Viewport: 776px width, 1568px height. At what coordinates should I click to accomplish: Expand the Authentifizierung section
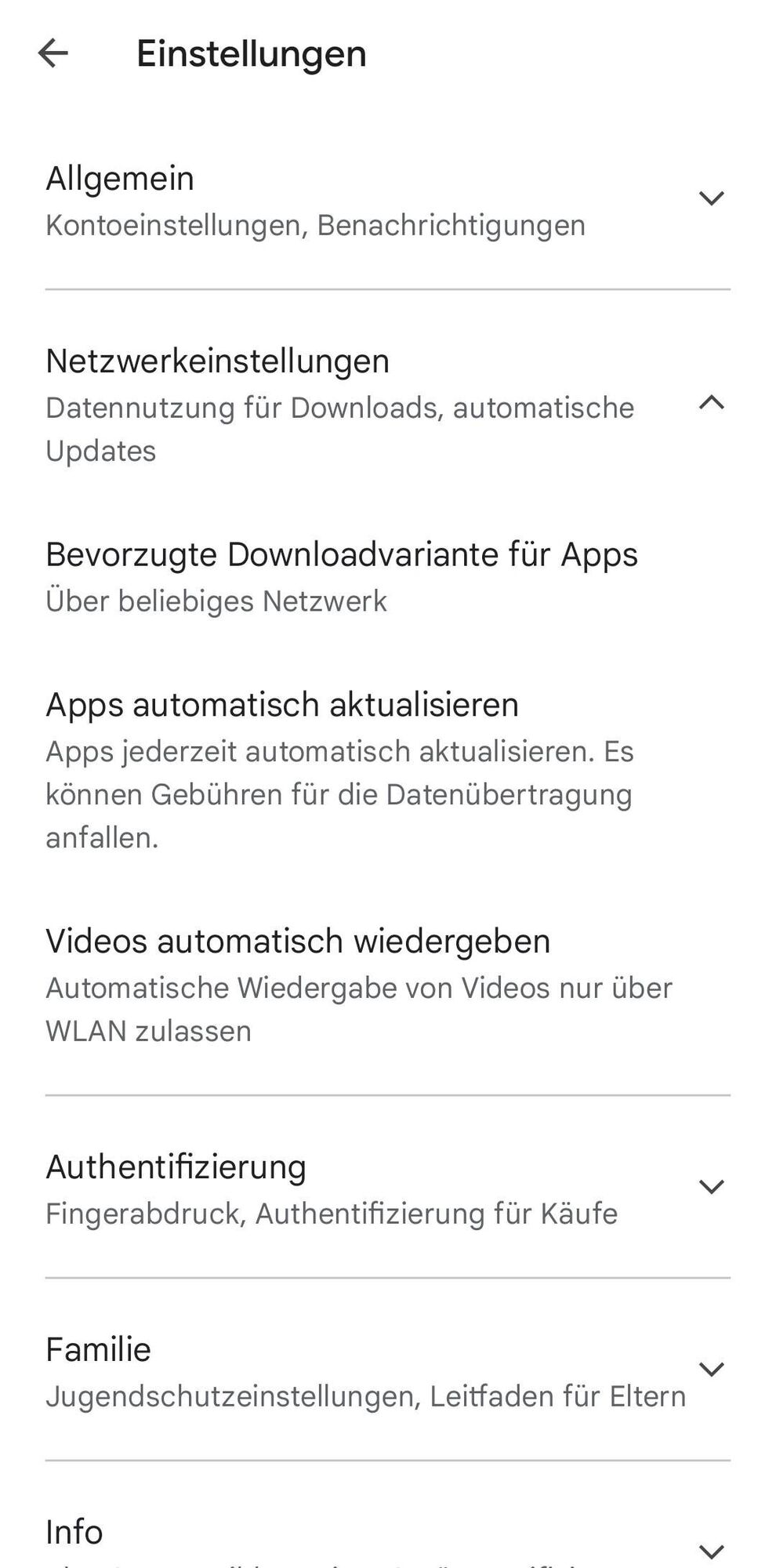tap(710, 1187)
